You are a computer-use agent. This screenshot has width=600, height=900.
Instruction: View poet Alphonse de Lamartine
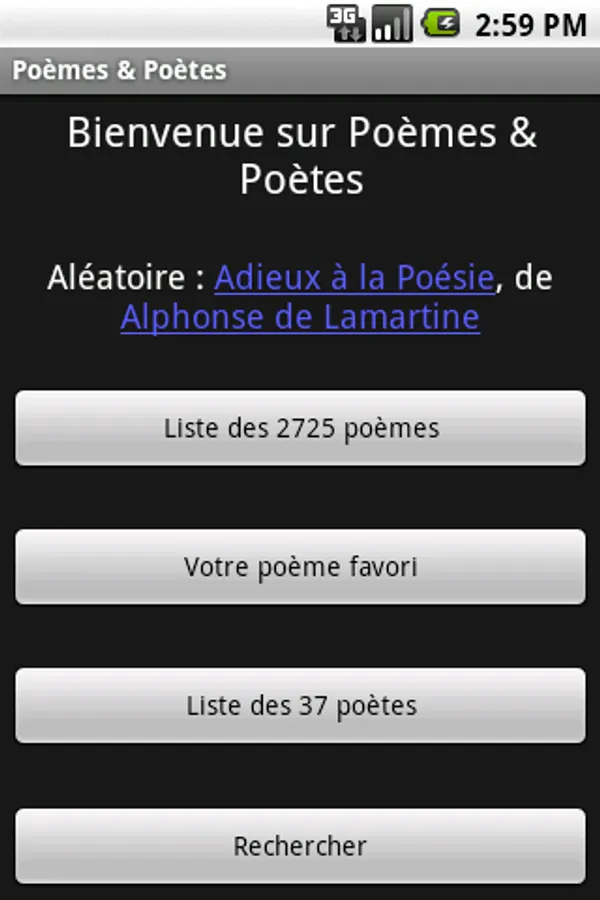[x=300, y=317]
